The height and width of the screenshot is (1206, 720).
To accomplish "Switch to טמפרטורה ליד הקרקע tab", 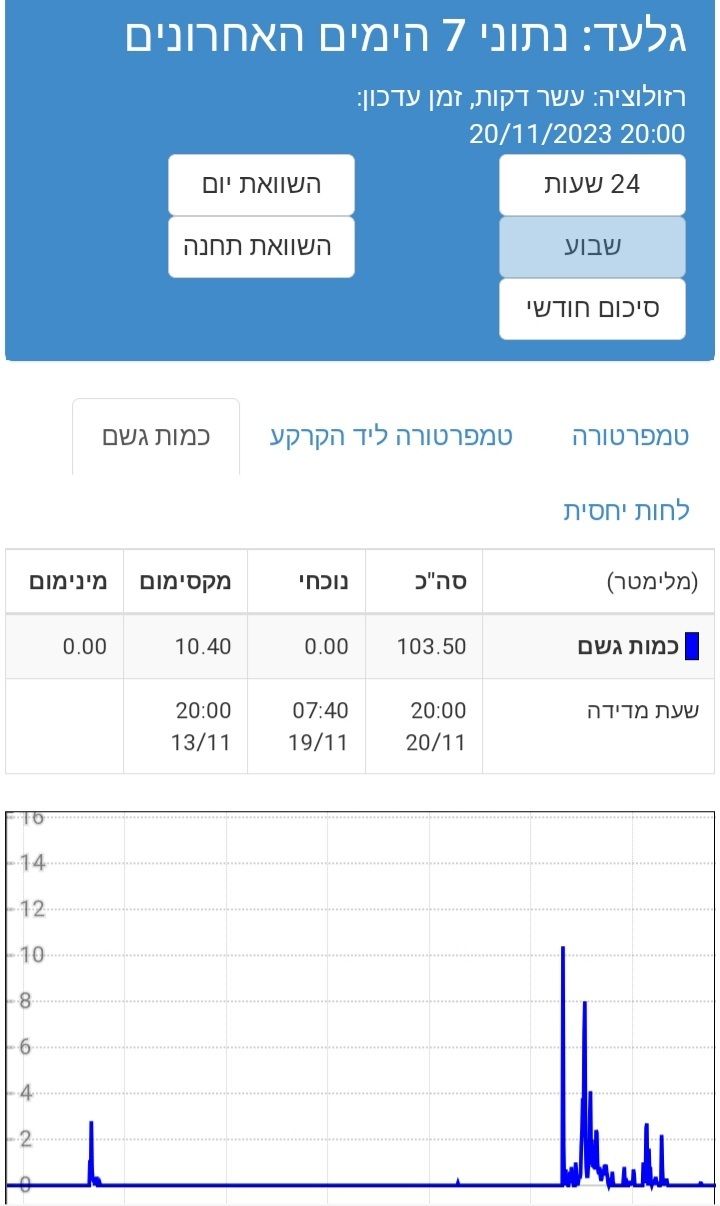I will [x=391, y=437].
